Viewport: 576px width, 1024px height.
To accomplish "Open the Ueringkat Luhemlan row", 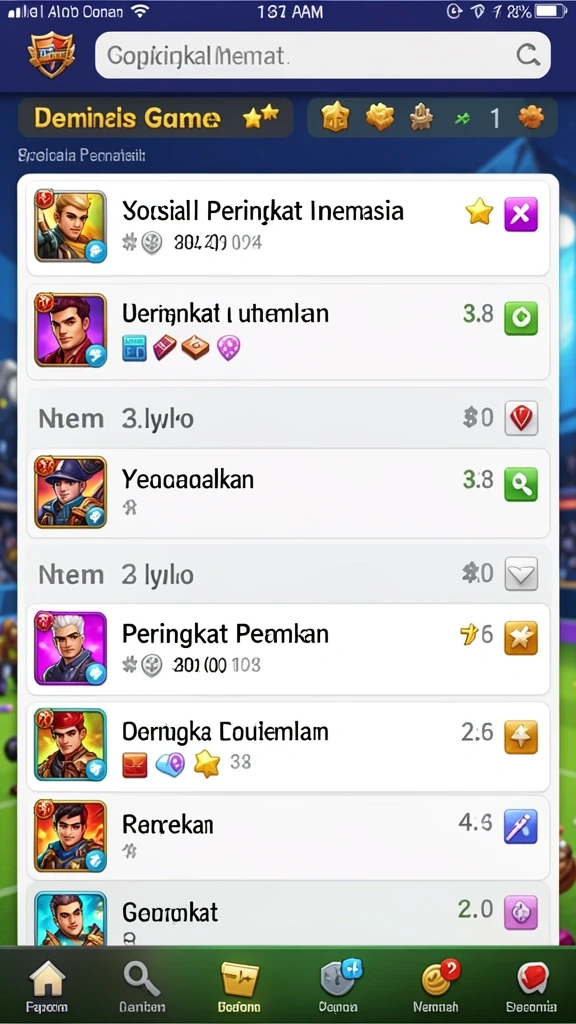I will click(x=288, y=331).
